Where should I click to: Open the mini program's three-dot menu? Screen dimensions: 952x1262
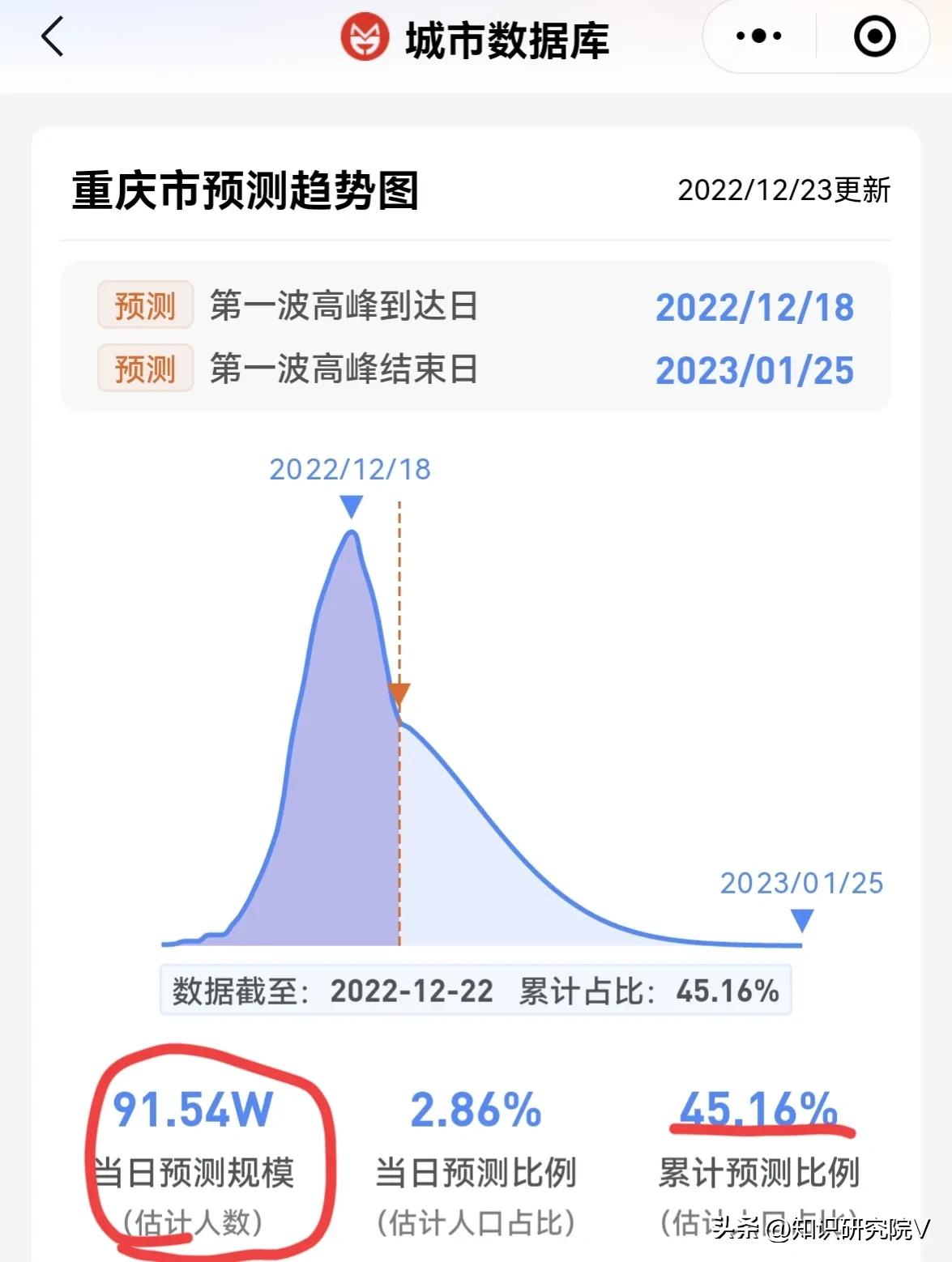tap(758, 36)
